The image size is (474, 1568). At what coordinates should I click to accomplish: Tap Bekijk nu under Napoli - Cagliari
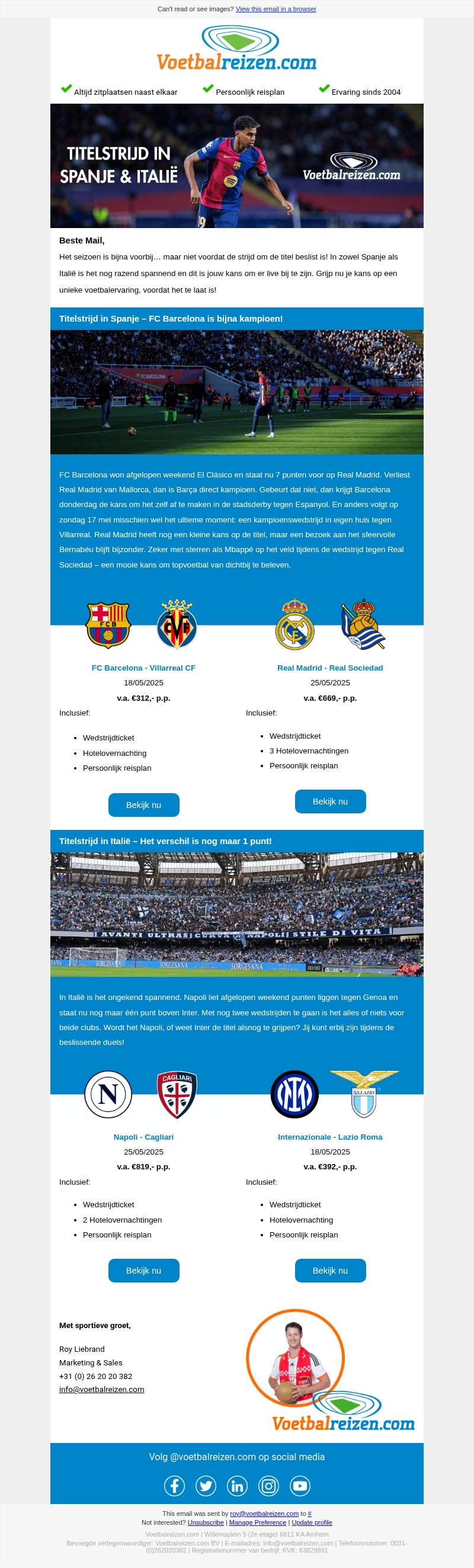[x=143, y=1271]
